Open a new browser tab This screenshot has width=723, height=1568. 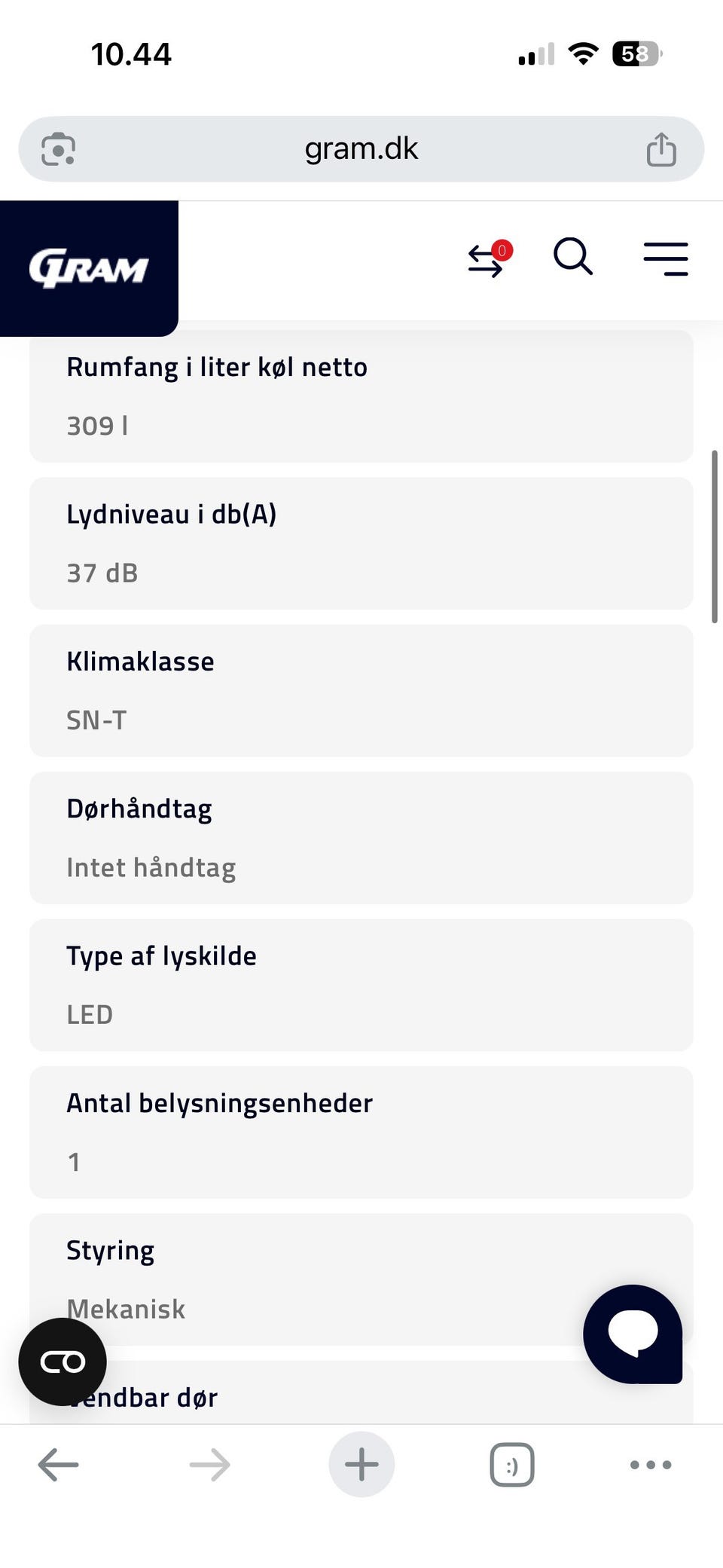361,1464
